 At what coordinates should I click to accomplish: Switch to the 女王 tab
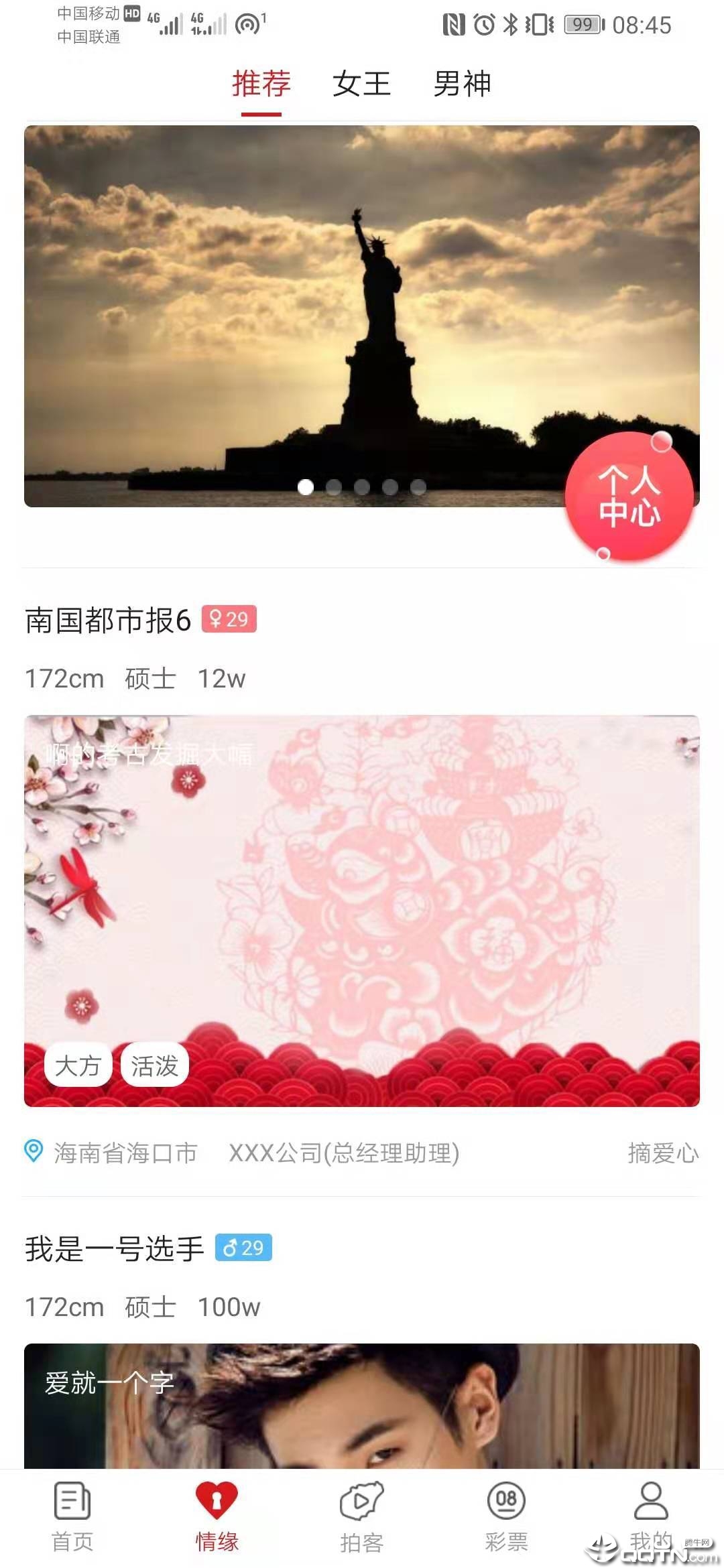tap(361, 85)
